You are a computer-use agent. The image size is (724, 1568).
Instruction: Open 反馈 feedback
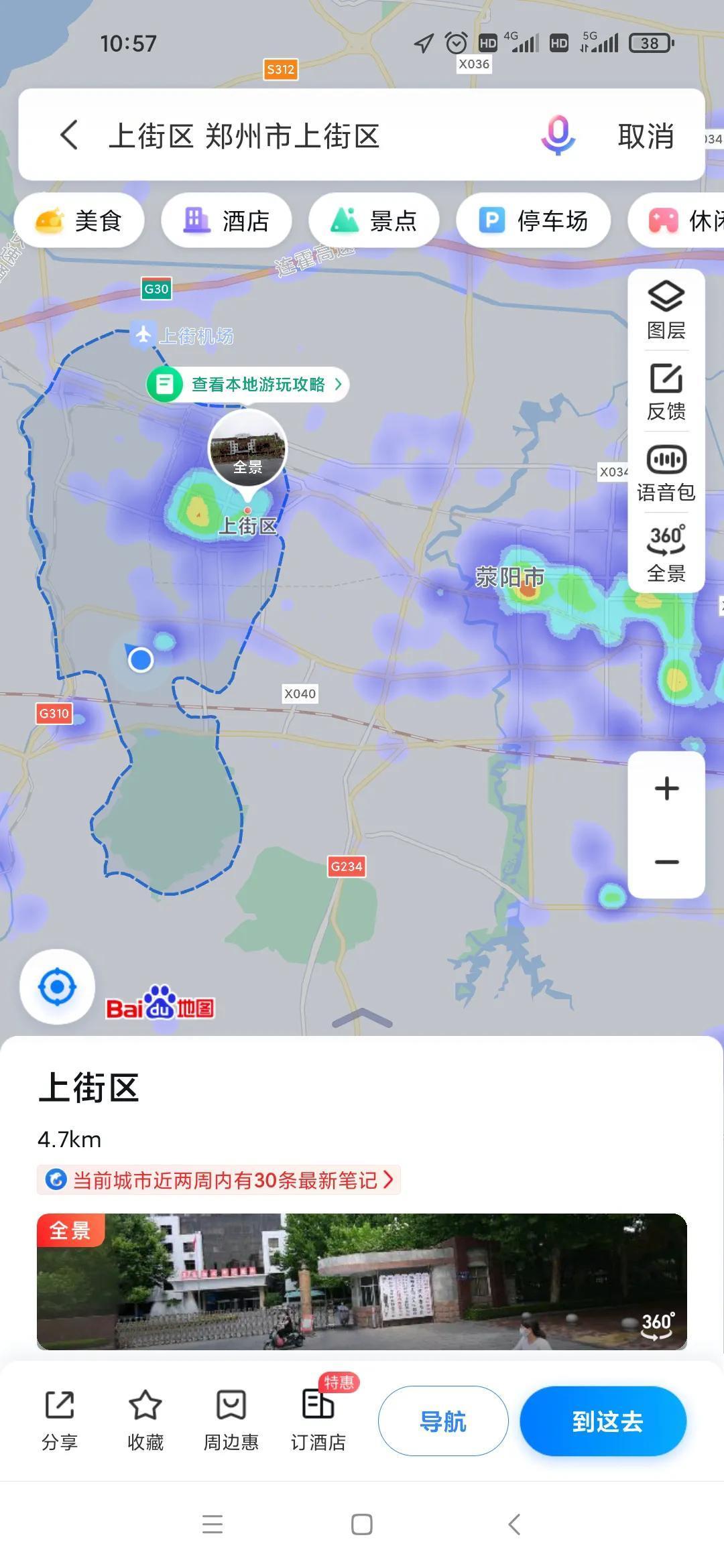[x=666, y=391]
